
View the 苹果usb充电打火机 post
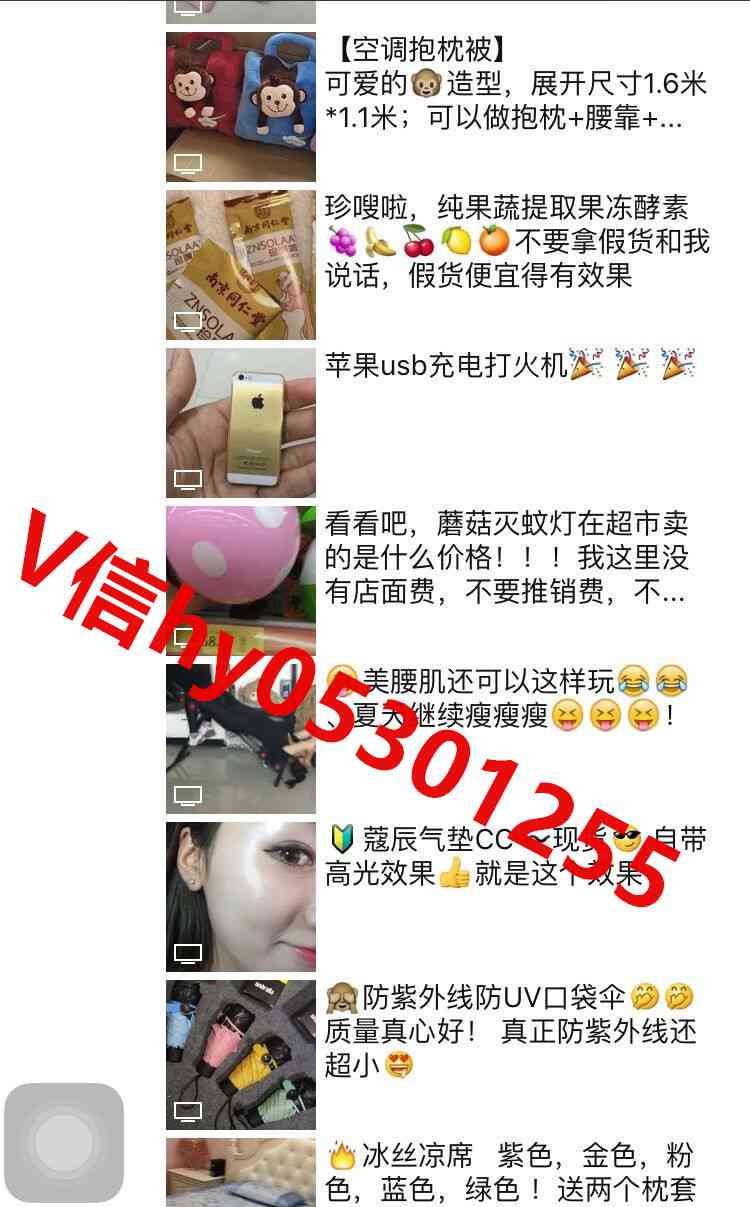click(x=240, y=422)
